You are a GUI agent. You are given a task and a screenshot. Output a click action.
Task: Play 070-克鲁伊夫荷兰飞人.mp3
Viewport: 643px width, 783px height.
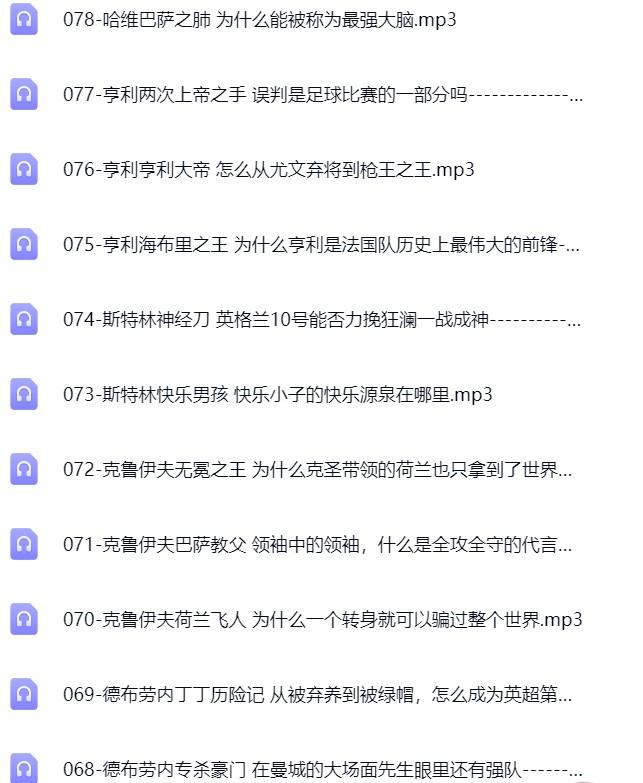(322, 619)
